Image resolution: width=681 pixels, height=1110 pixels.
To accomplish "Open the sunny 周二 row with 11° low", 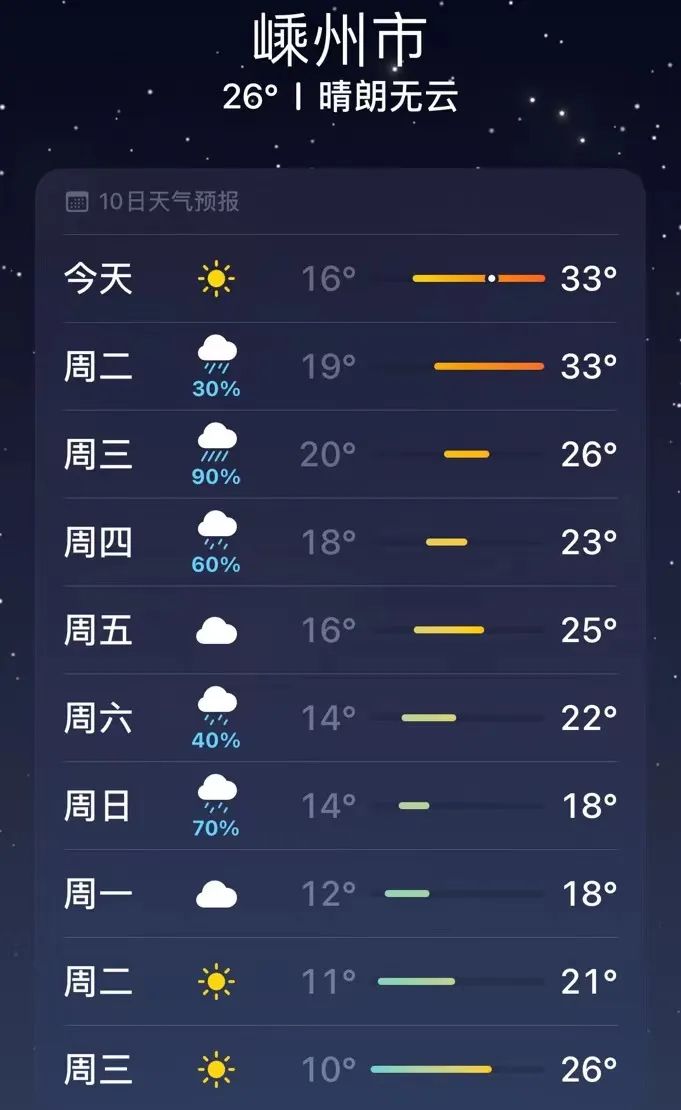I will point(340,982).
